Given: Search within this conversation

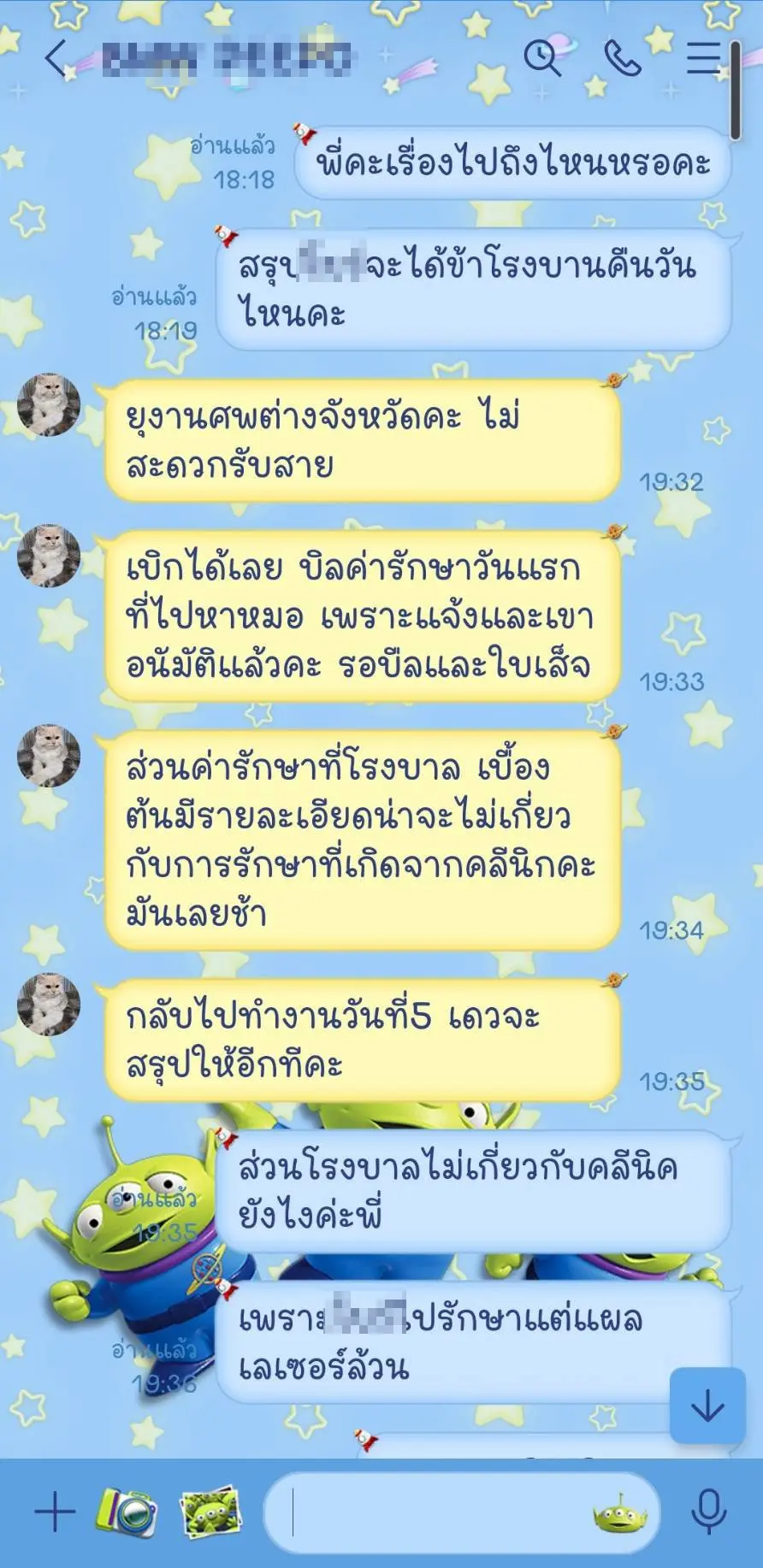Looking at the screenshot, I should tap(542, 58).
